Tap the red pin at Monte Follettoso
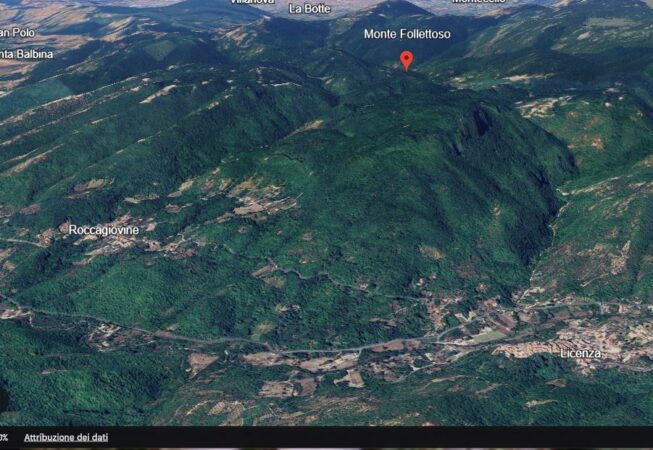Viewport: 653px width, 450px height. [x=406, y=59]
